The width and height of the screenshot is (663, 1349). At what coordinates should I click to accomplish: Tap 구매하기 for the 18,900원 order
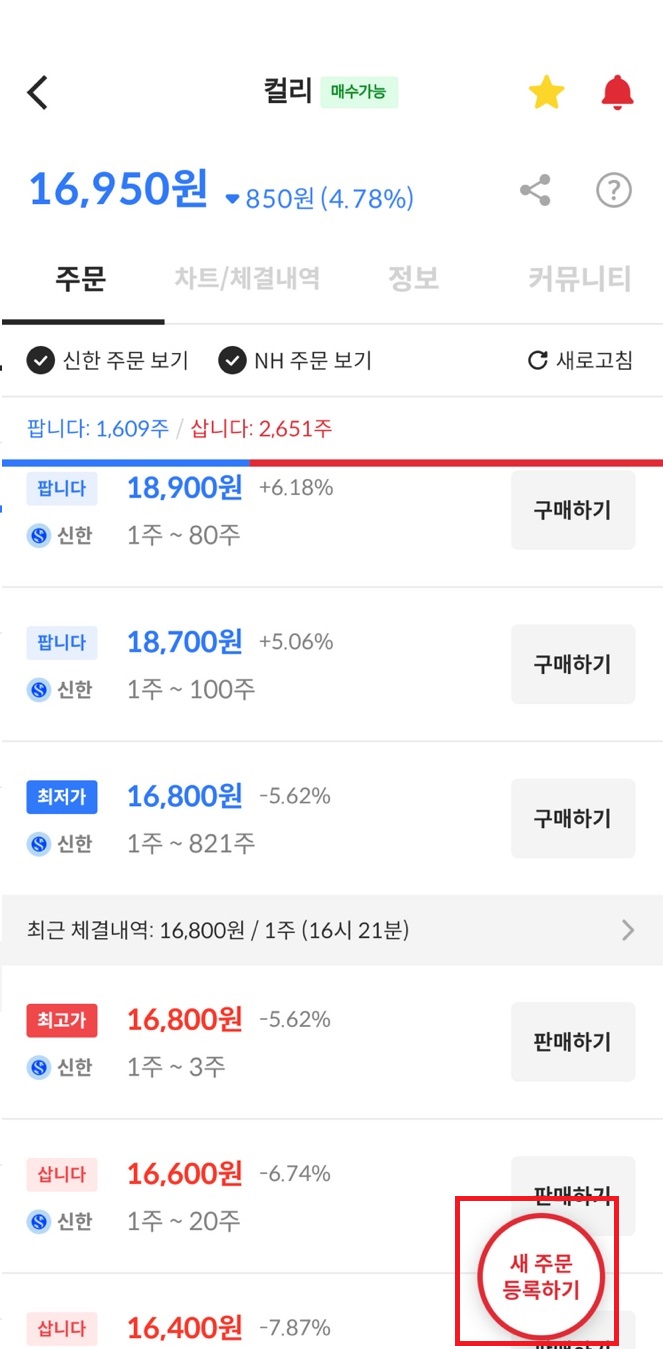(x=573, y=510)
